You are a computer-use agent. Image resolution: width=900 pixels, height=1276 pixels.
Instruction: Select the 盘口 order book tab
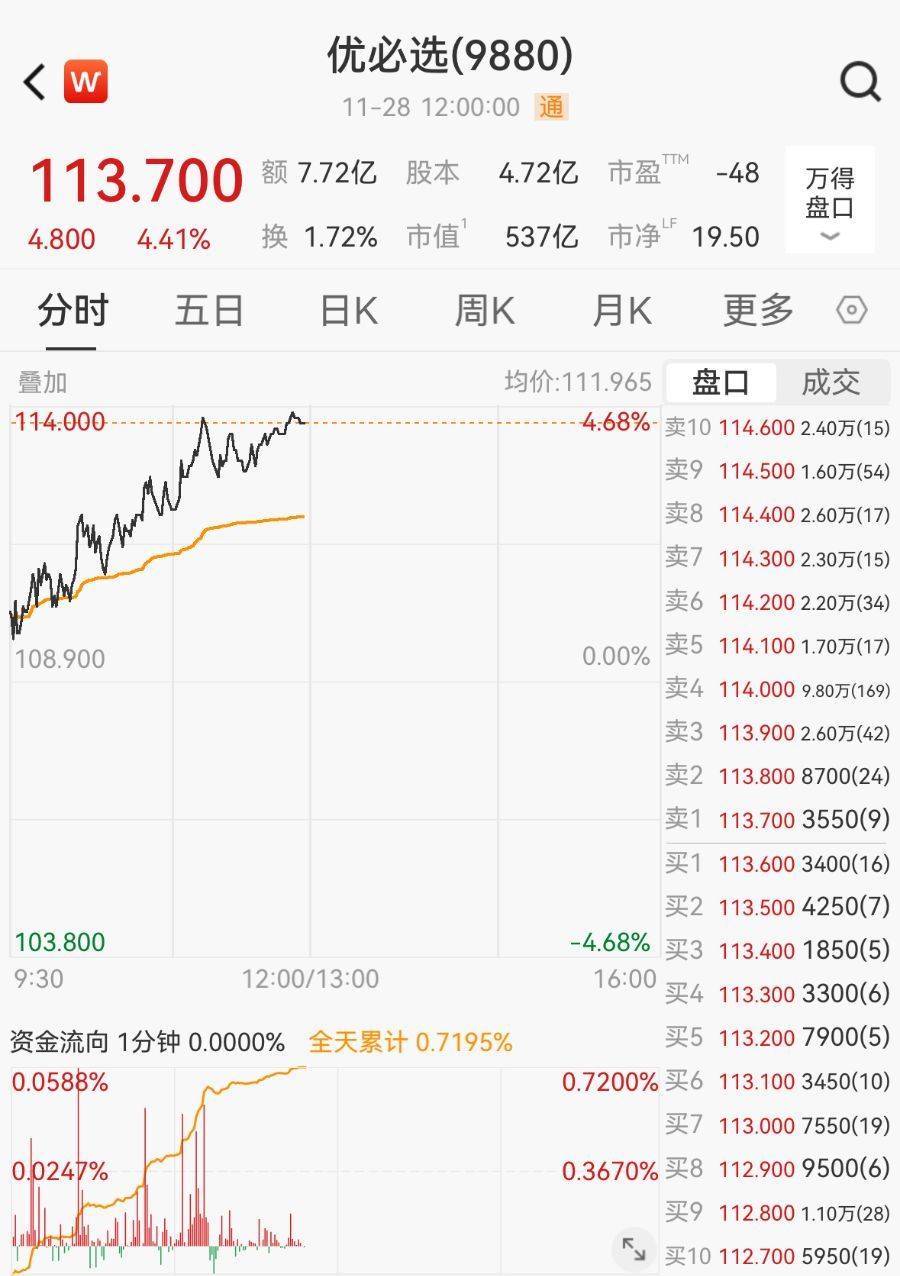(x=721, y=382)
